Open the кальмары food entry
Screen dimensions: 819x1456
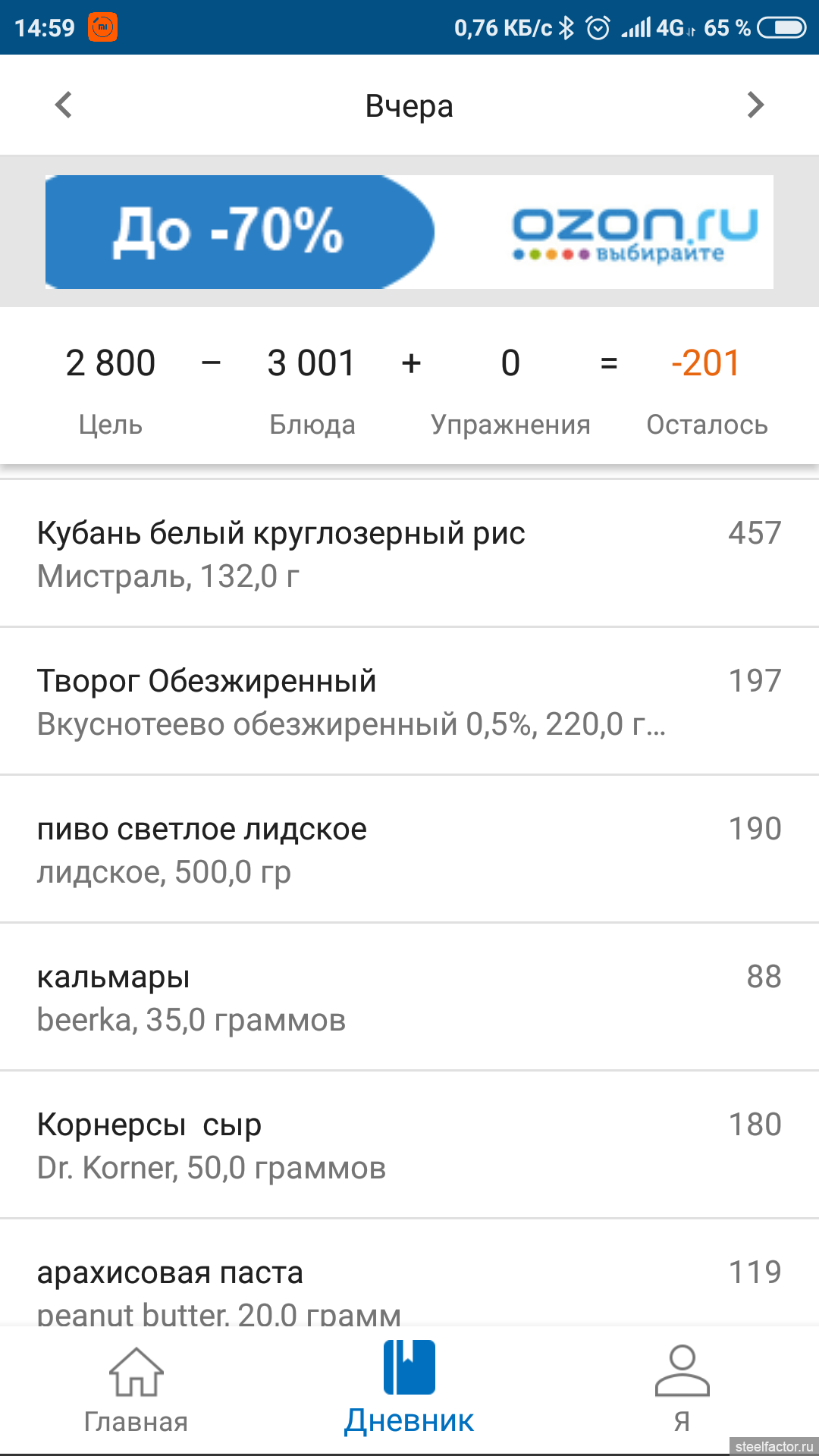click(409, 997)
